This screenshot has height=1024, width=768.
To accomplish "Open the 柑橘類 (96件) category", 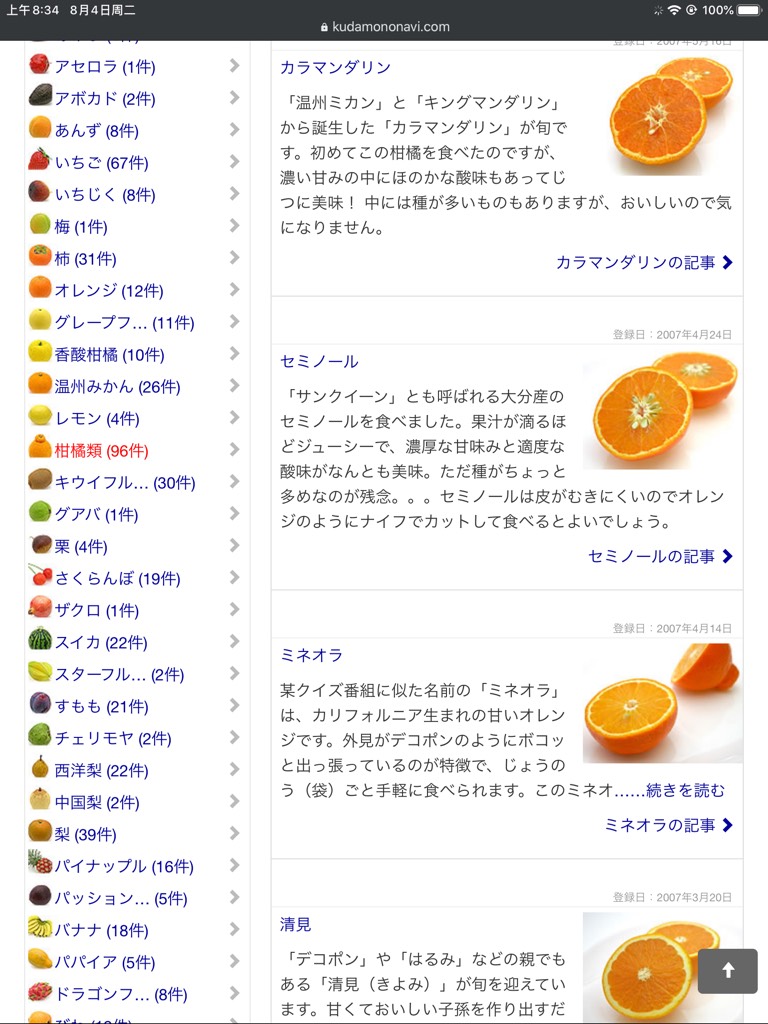I will 101,451.
